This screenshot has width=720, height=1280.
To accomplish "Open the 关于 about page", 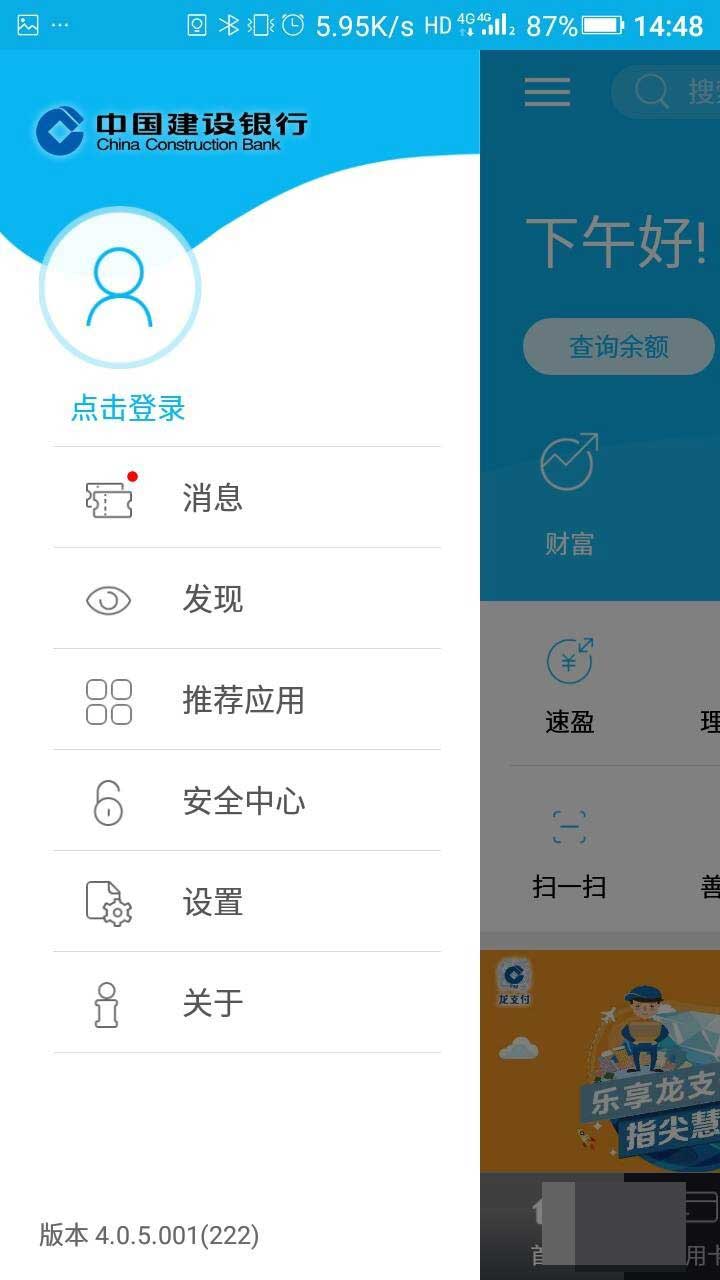I will pyautogui.click(x=246, y=1003).
